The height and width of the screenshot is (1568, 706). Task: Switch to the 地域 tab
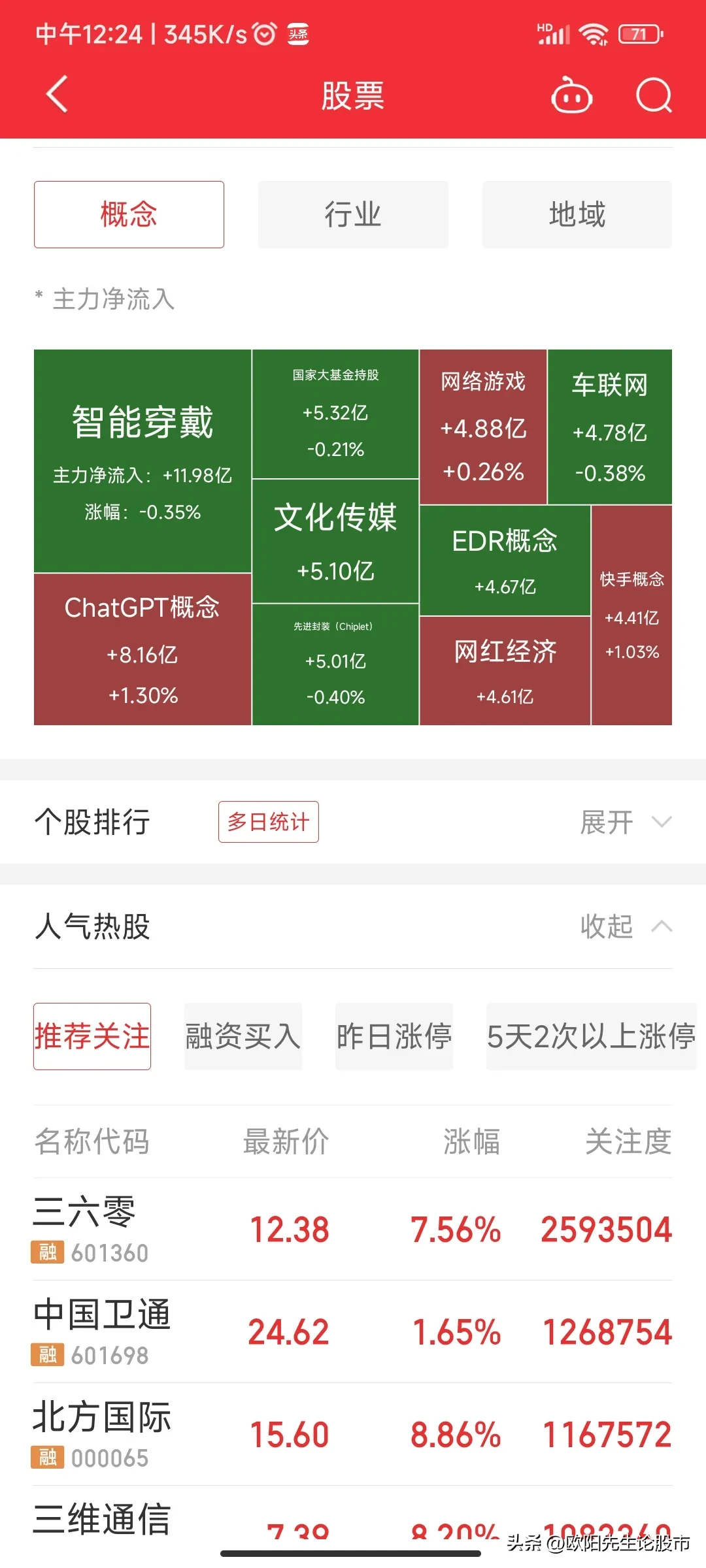(577, 214)
